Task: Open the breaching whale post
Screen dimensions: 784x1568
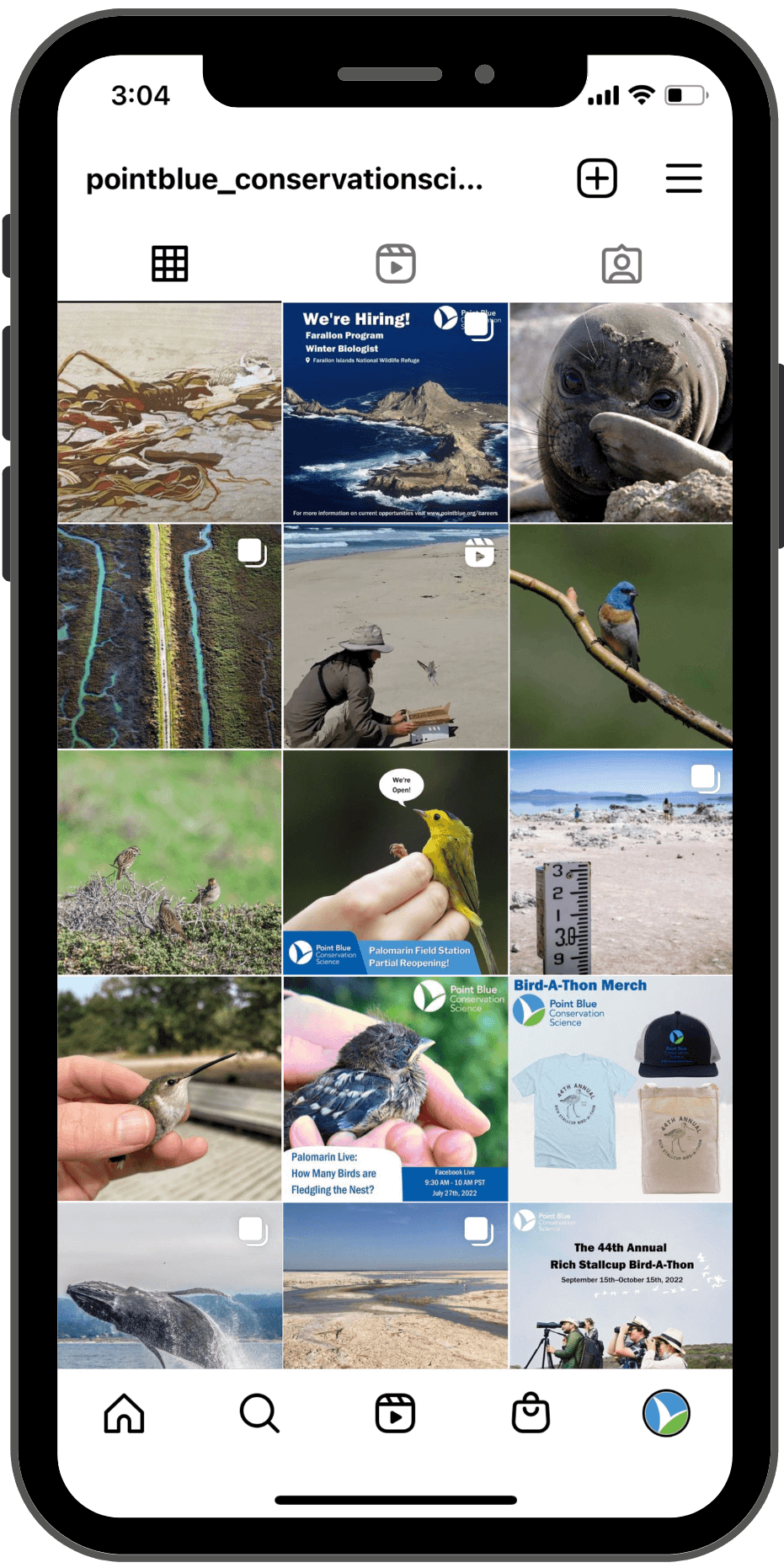Action: [169, 1285]
